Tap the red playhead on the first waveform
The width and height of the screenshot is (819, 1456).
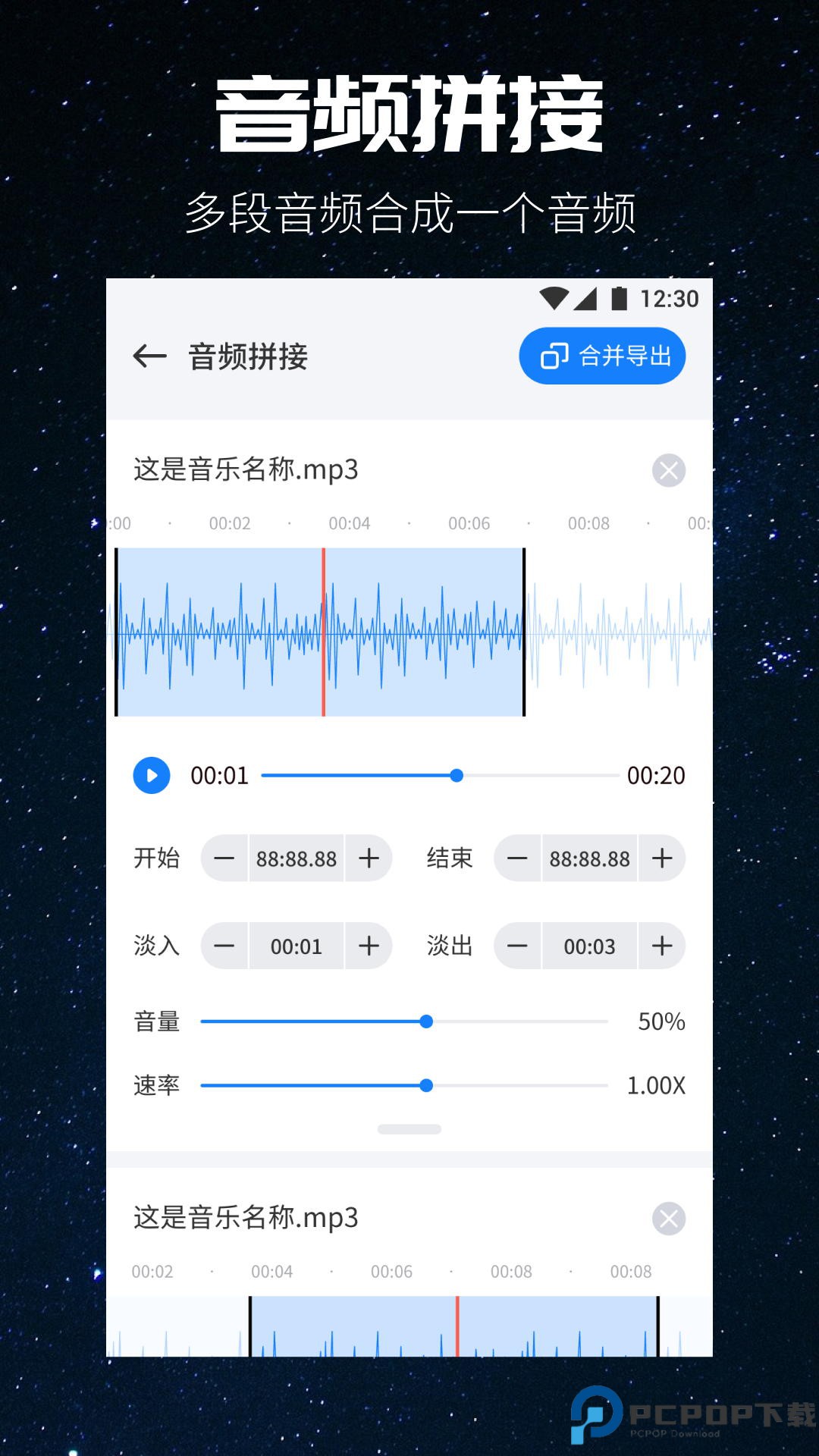324,632
